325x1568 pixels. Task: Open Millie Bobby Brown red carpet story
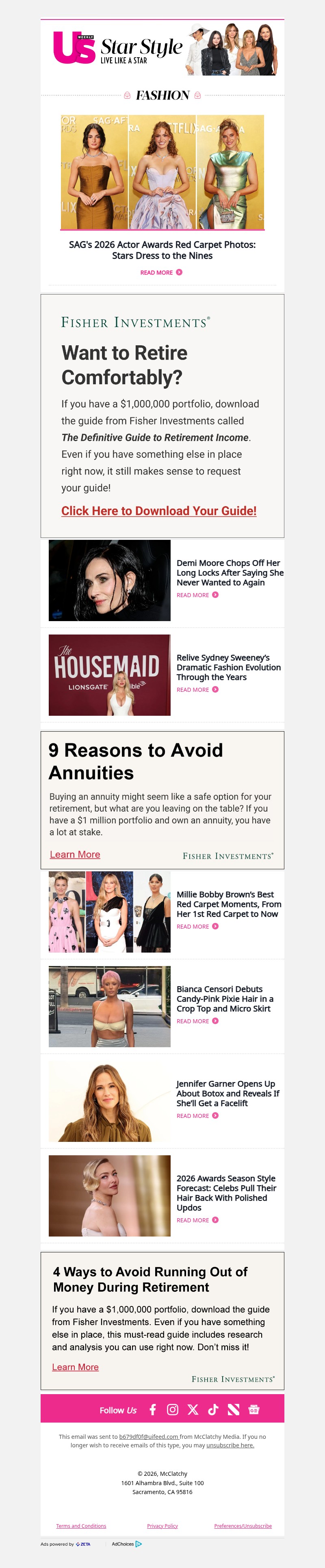228,904
